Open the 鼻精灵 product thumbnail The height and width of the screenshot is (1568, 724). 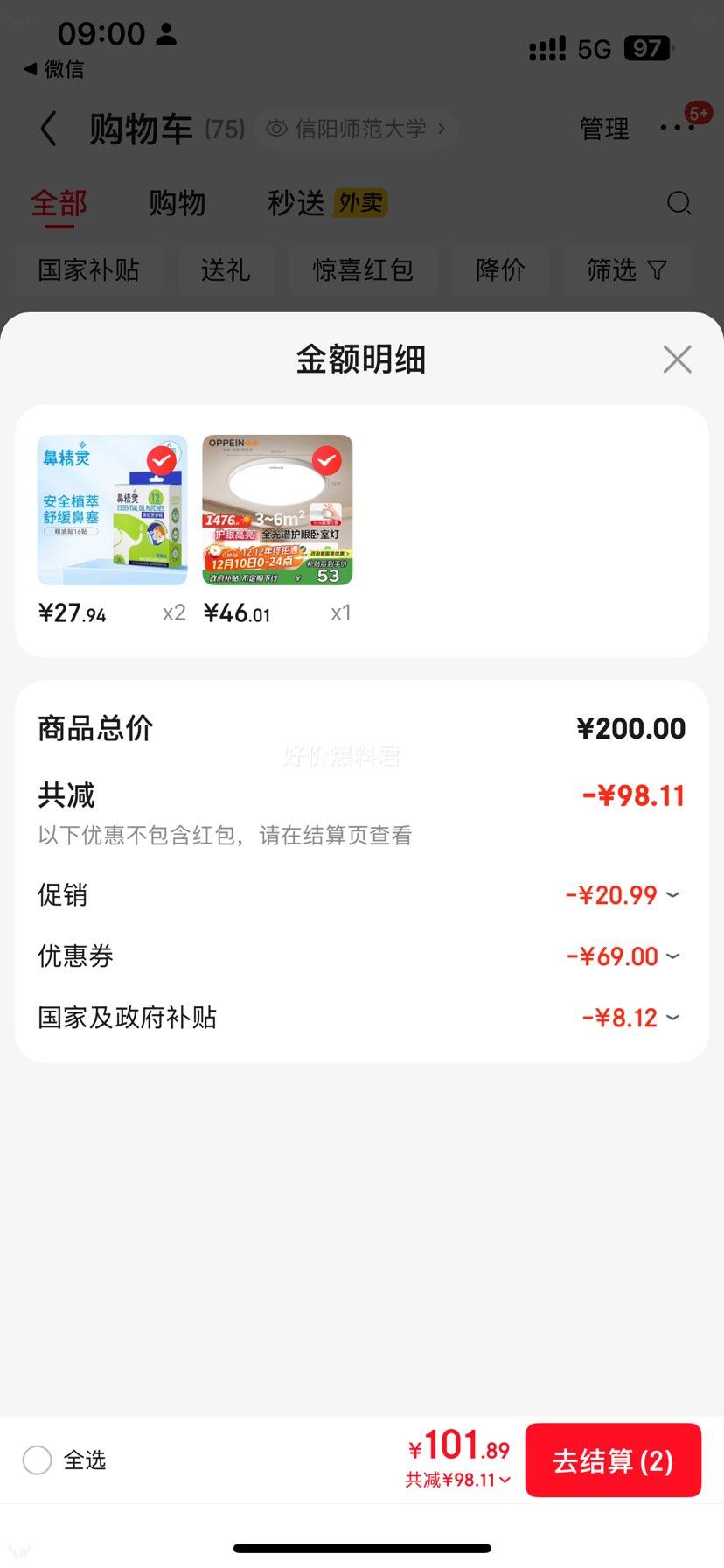click(x=112, y=510)
